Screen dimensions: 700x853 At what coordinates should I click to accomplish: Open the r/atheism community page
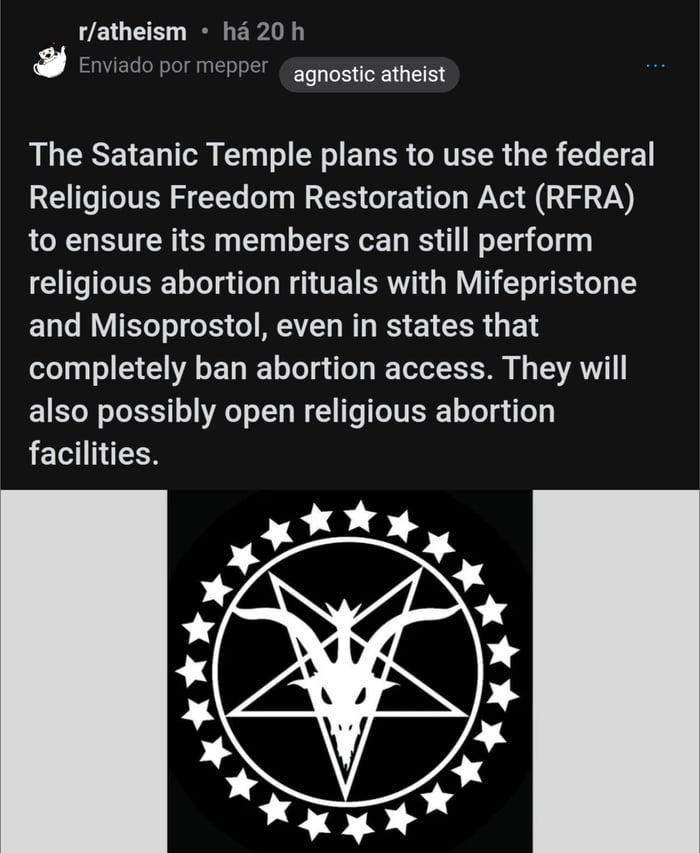[132, 32]
